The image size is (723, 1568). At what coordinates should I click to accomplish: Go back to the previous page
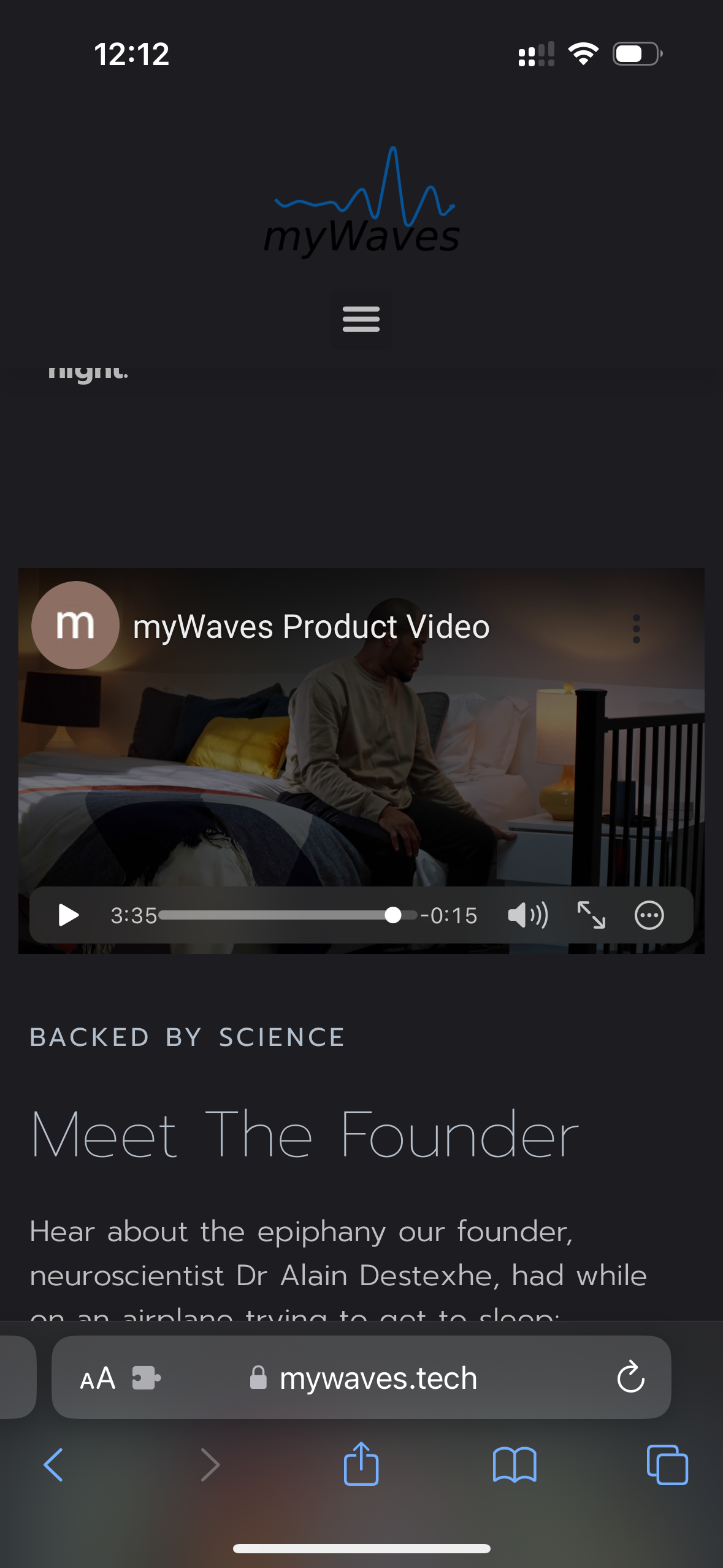coord(53,1465)
